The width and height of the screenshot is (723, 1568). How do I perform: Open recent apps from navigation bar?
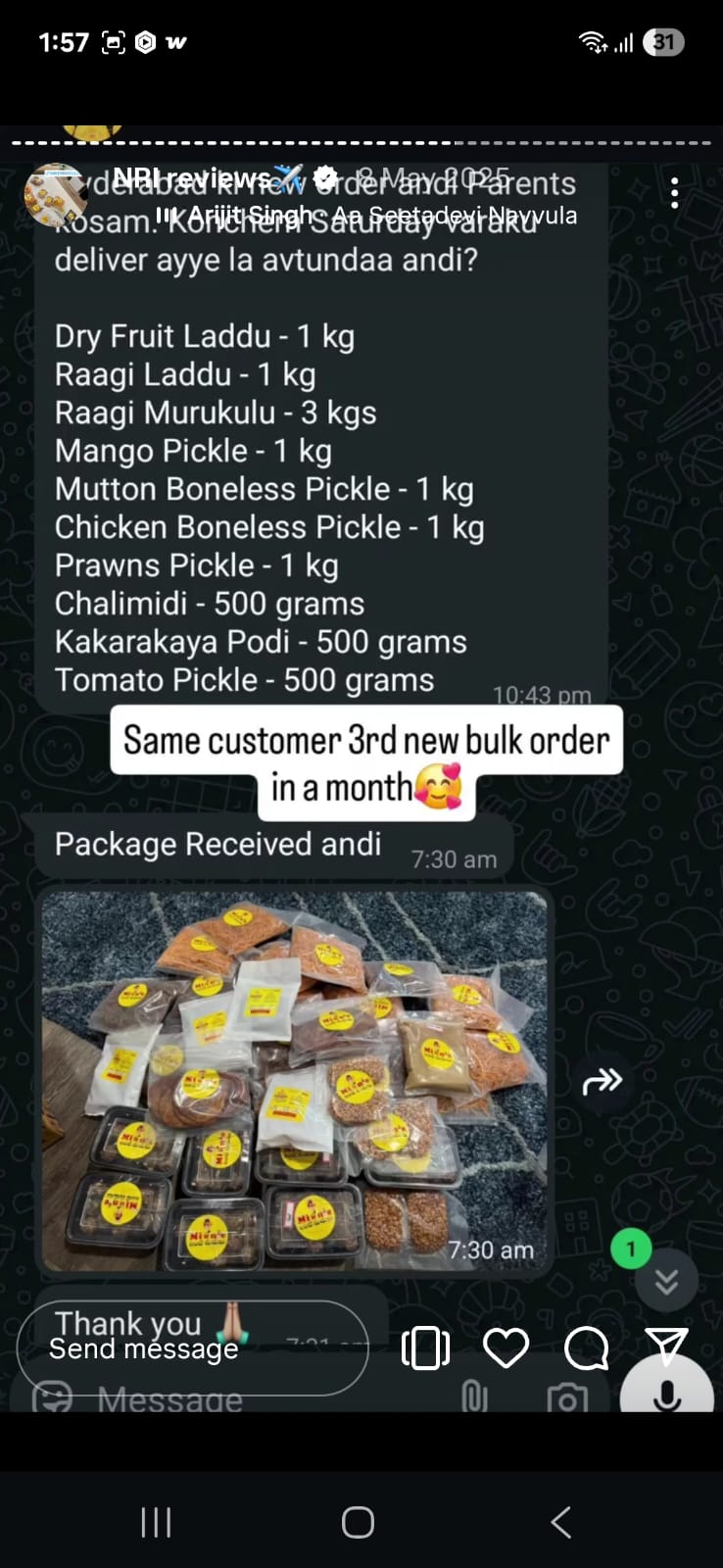click(156, 1522)
